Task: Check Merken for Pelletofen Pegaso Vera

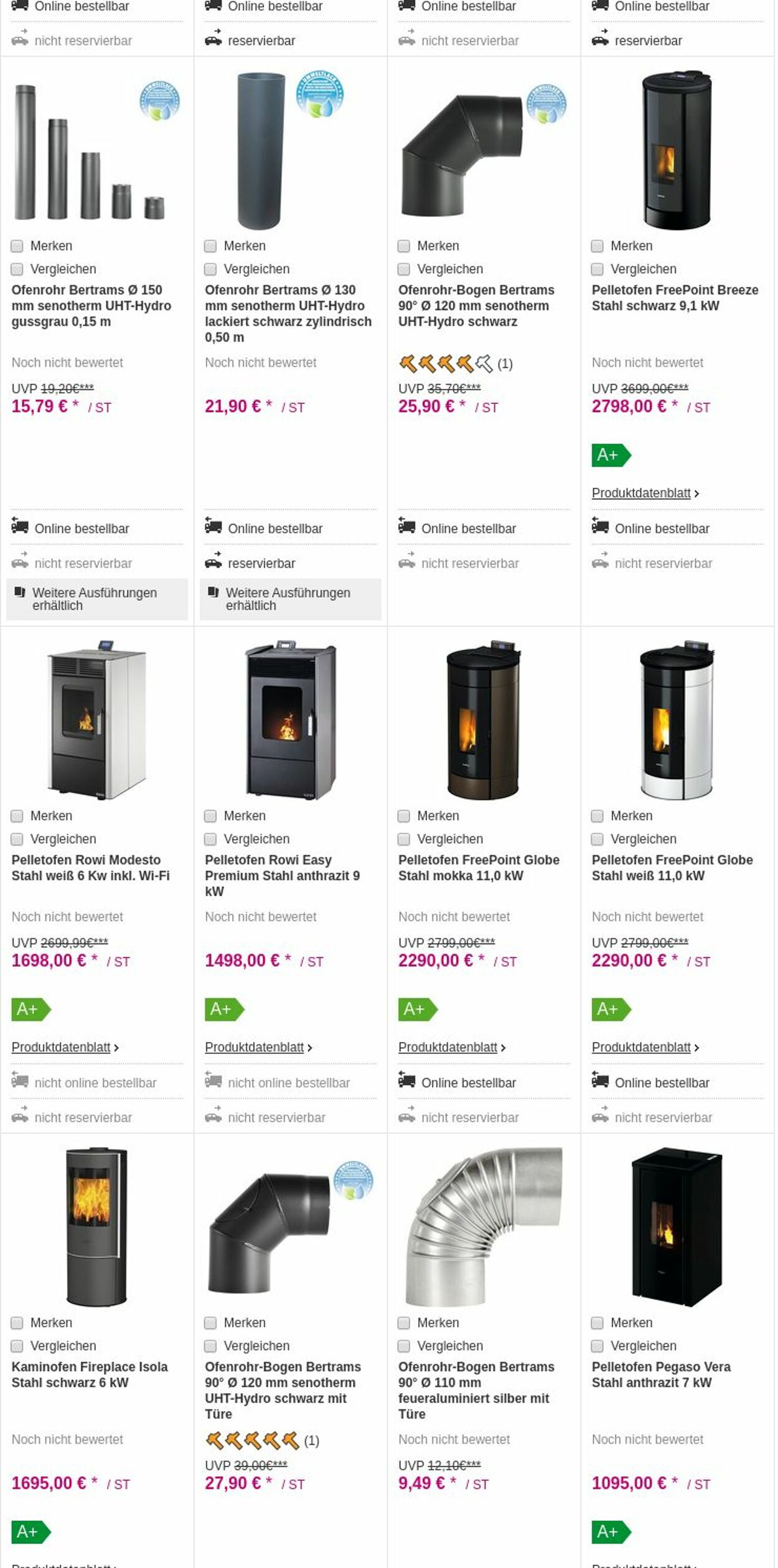Action: 597,1323
